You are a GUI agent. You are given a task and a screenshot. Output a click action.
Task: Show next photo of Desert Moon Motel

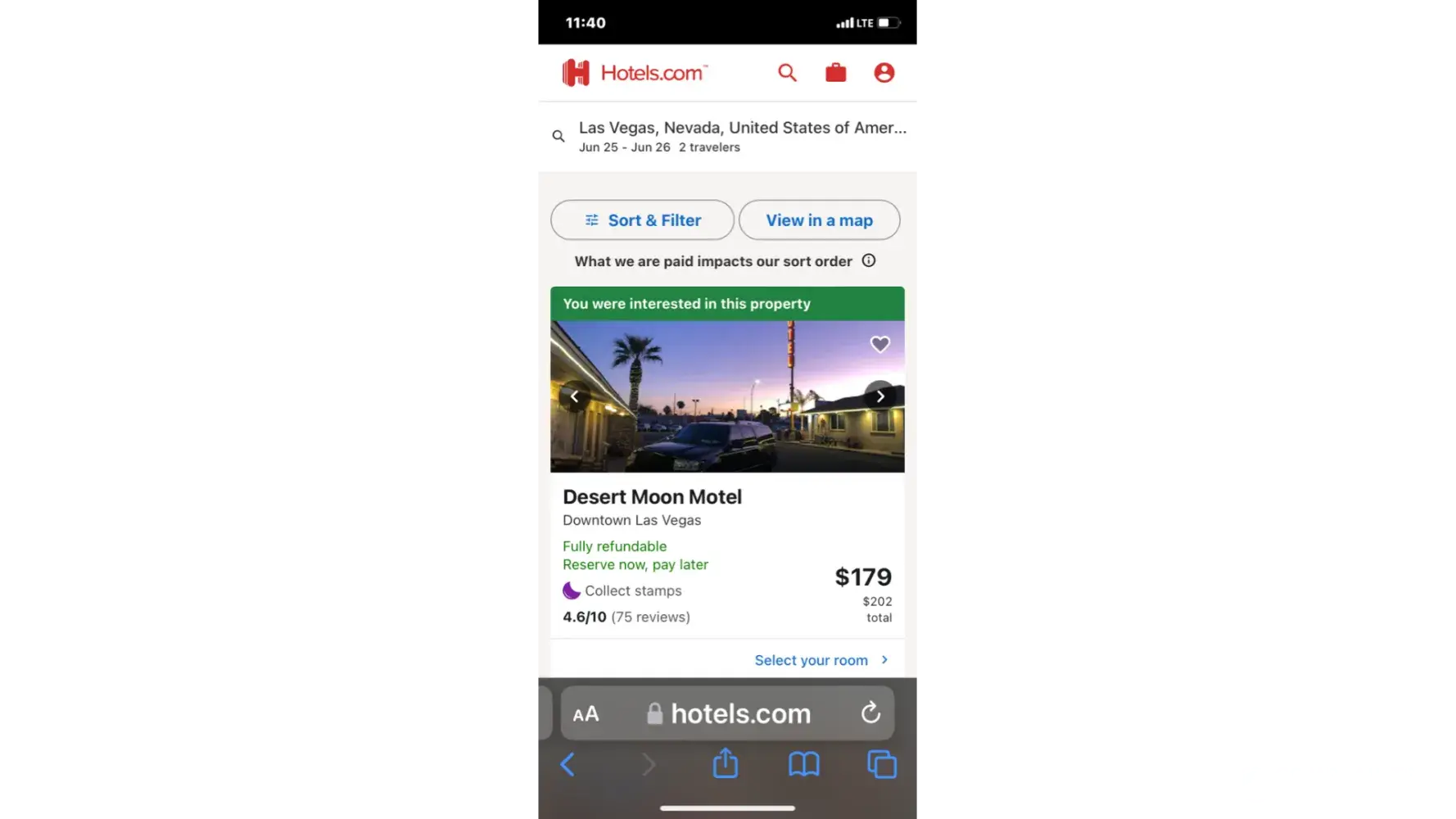880,396
